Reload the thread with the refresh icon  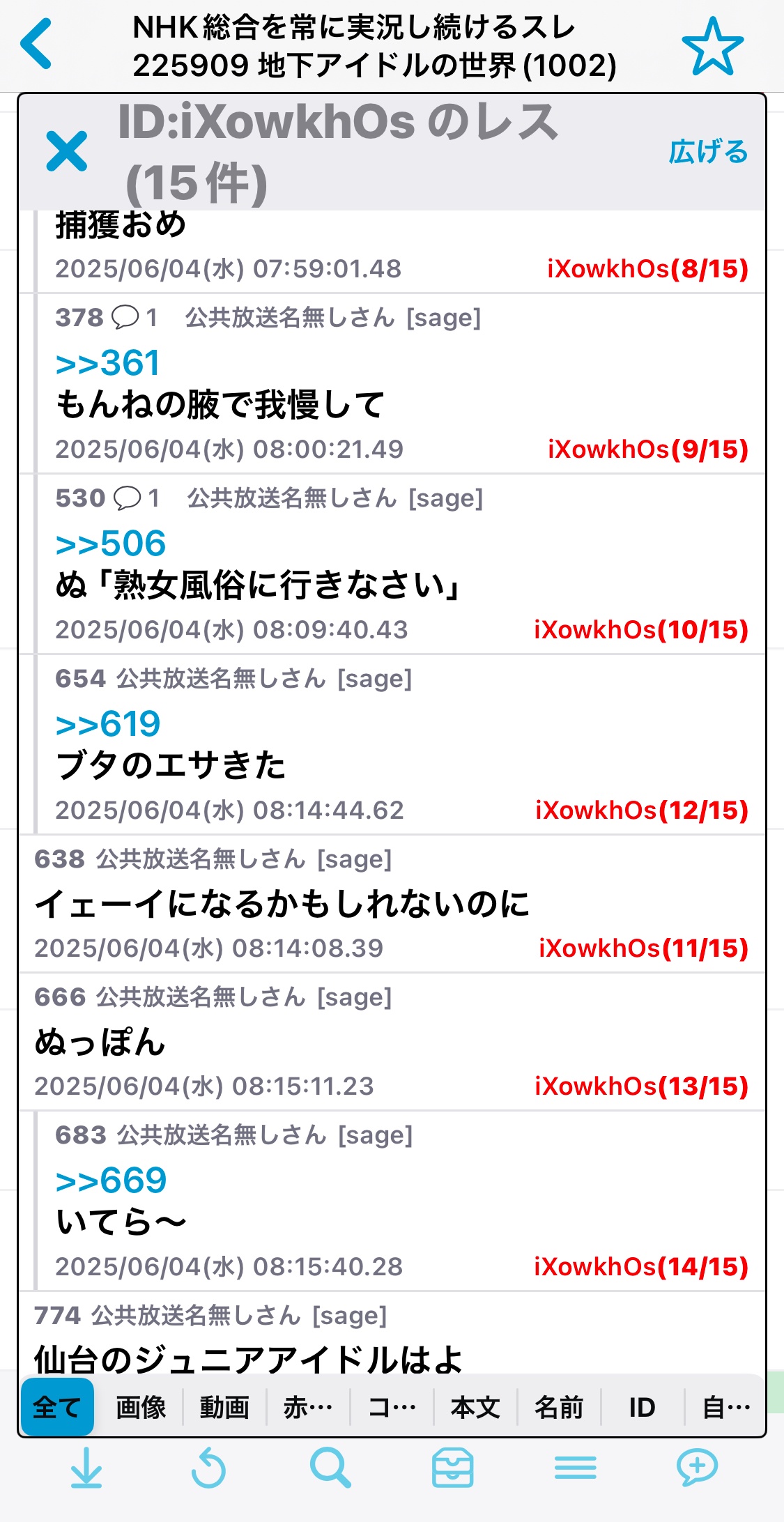(x=208, y=1468)
